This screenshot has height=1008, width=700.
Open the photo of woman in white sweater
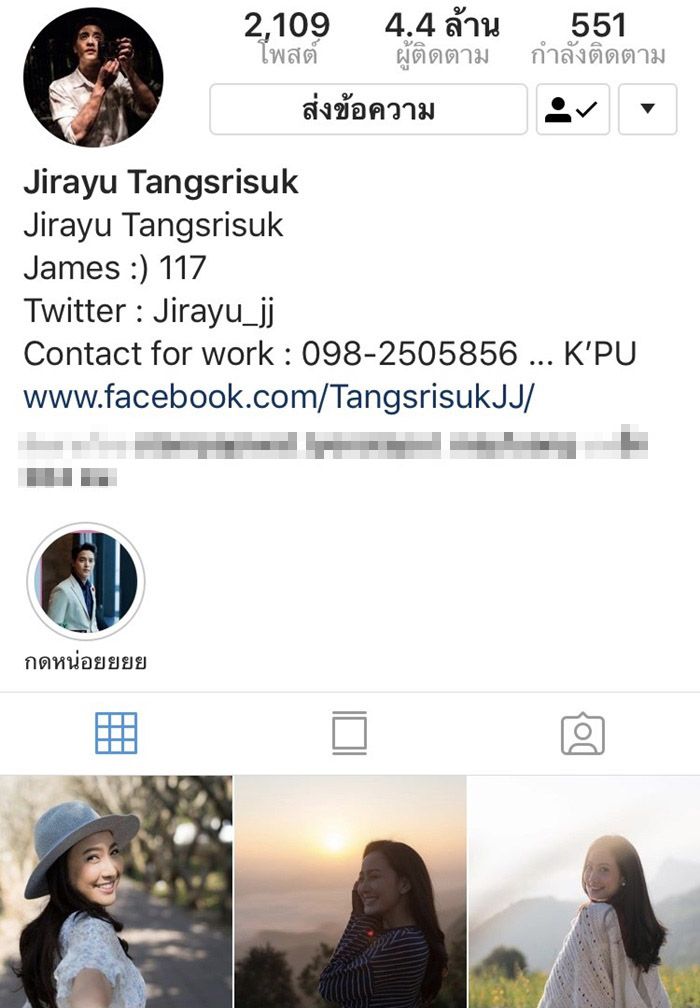585,892
